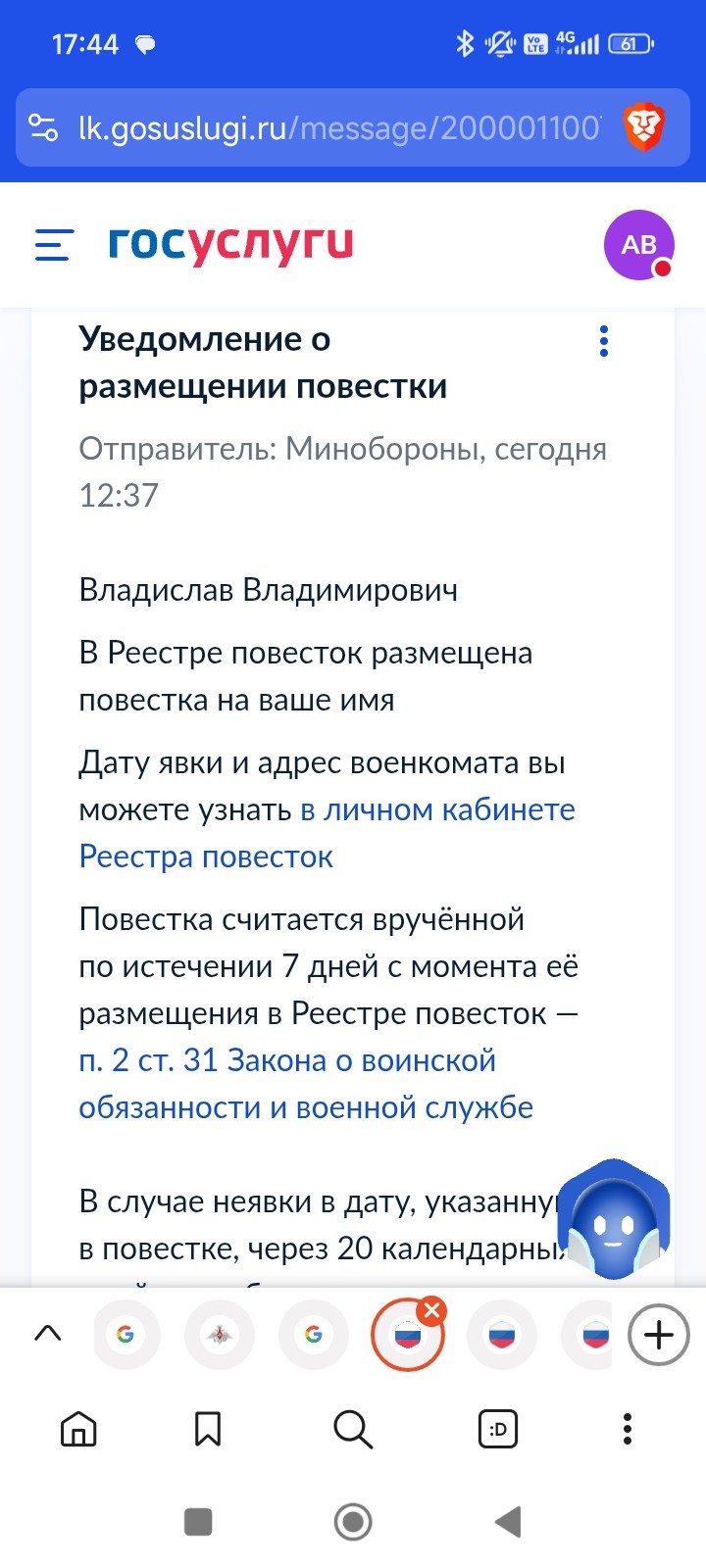Expand the tab strip with the up chevron
This screenshot has width=706, height=1568.
[48, 1333]
